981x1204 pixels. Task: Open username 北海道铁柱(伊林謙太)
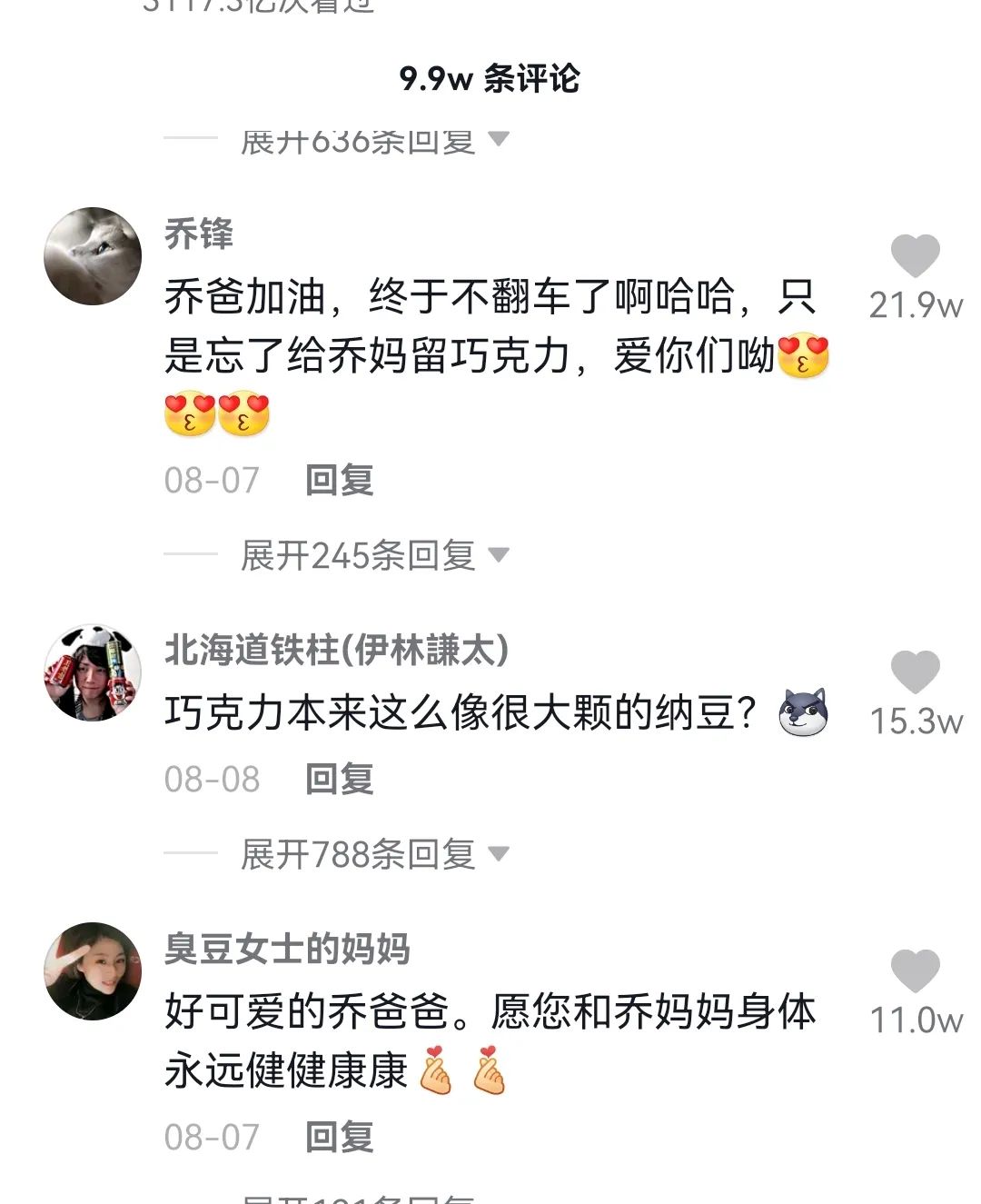pyautogui.click(x=336, y=650)
